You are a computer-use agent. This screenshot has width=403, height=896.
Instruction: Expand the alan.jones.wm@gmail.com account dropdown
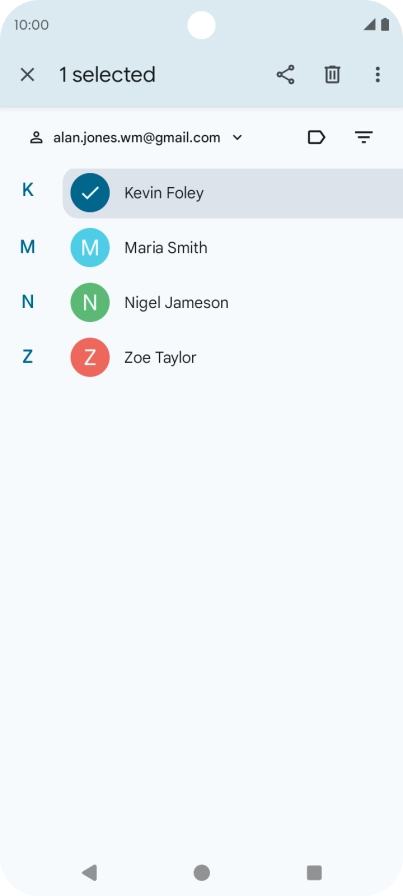pyautogui.click(x=137, y=137)
